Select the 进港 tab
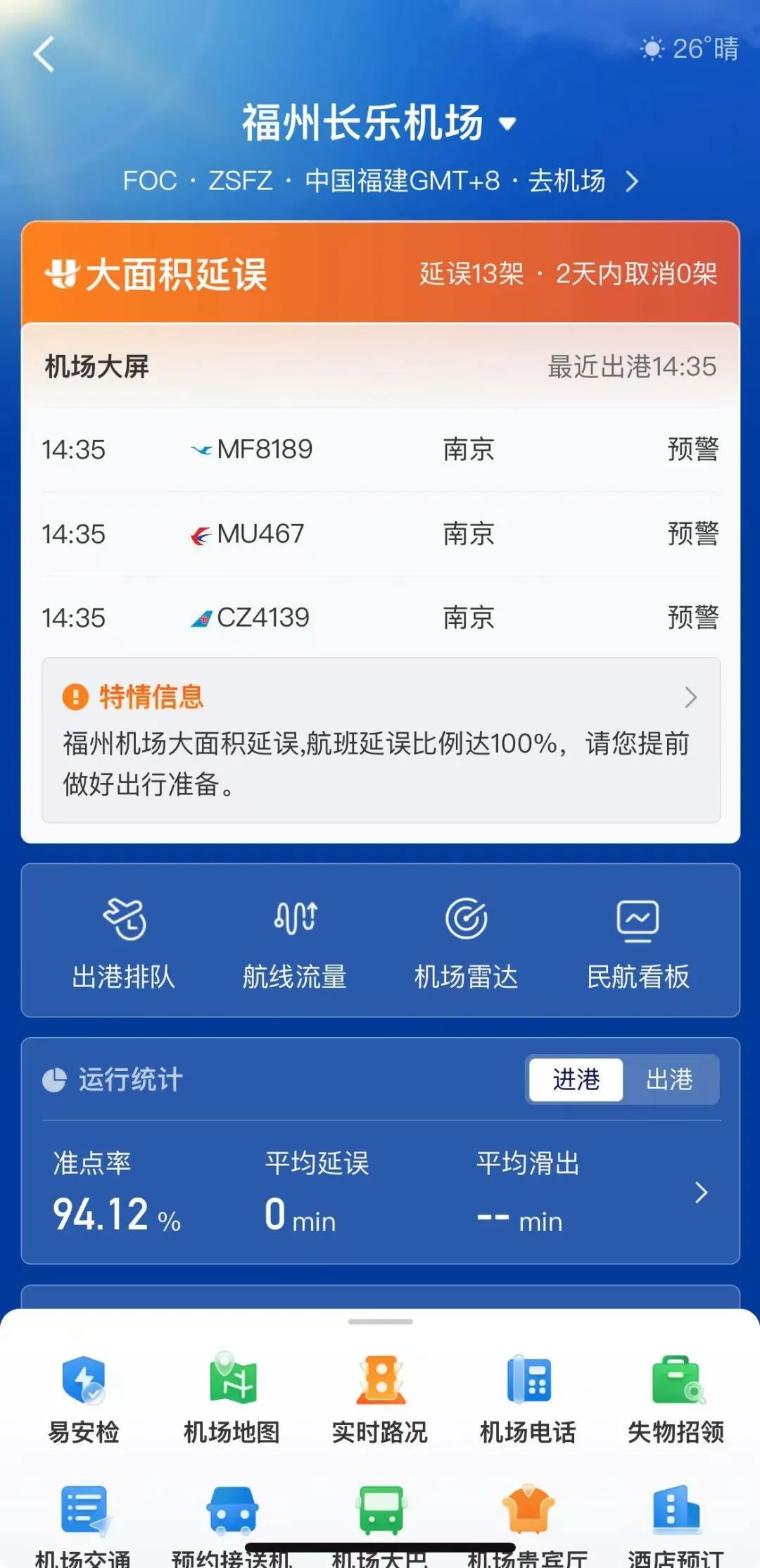 point(576,1079)
